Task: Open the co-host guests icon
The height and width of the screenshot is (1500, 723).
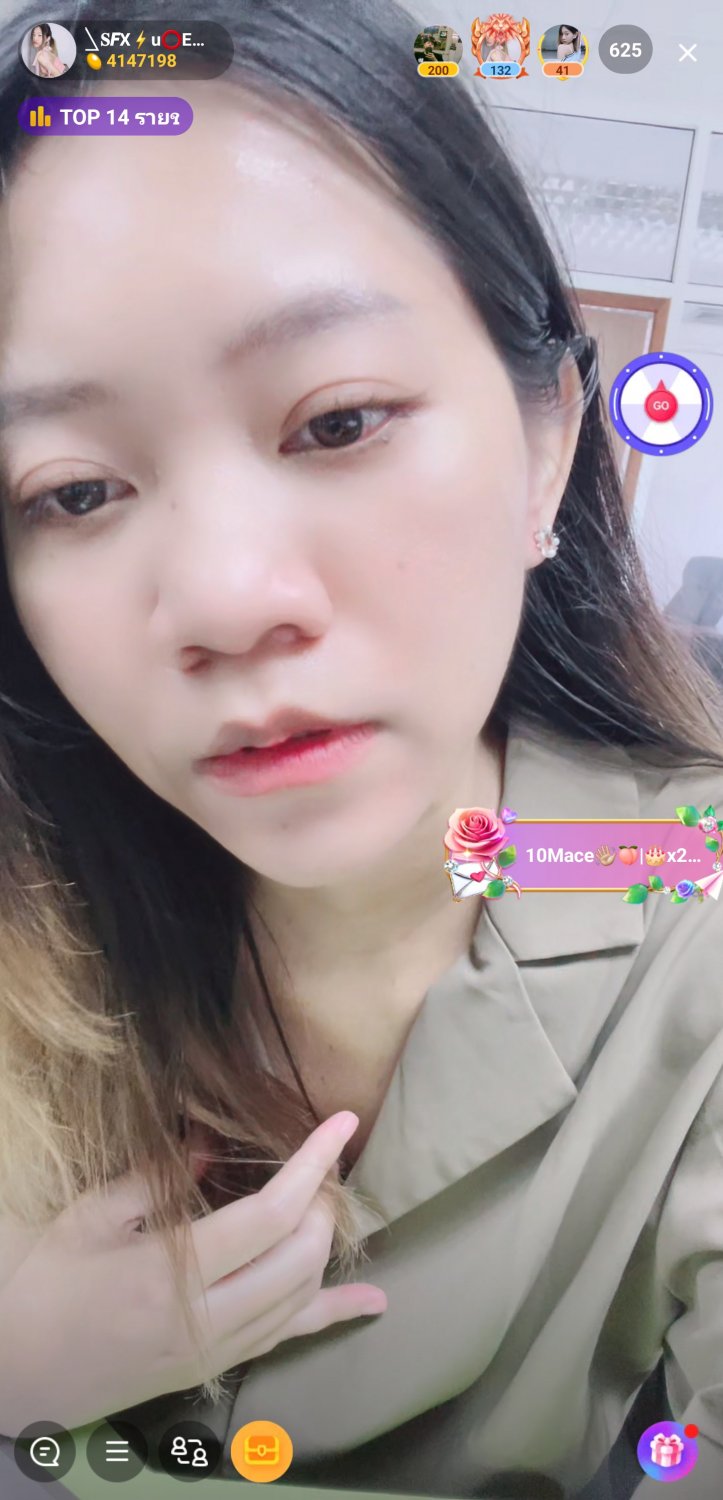Action: coord(189,1451)
